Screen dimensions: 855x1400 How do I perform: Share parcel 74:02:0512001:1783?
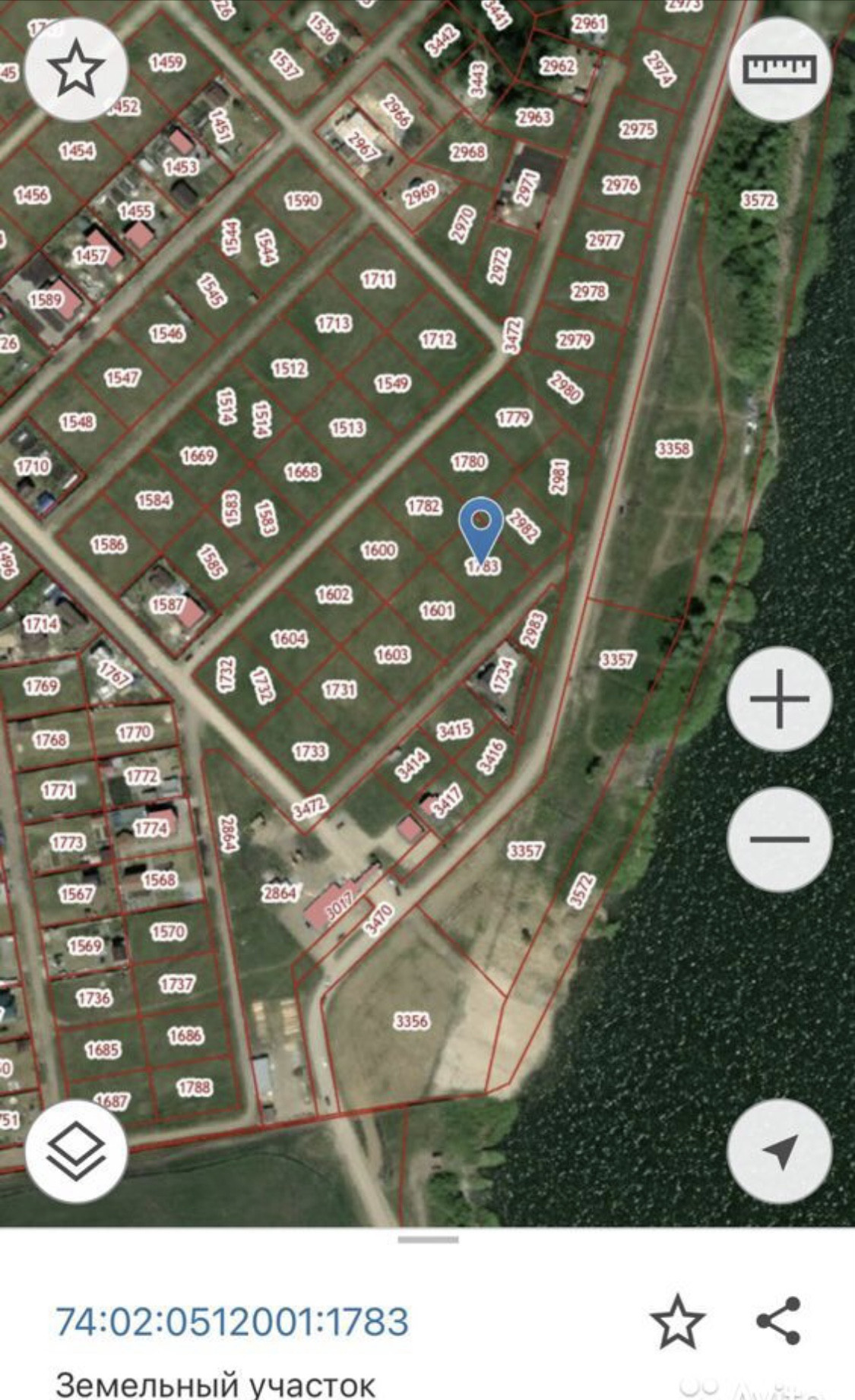(x=779, y=1321)
